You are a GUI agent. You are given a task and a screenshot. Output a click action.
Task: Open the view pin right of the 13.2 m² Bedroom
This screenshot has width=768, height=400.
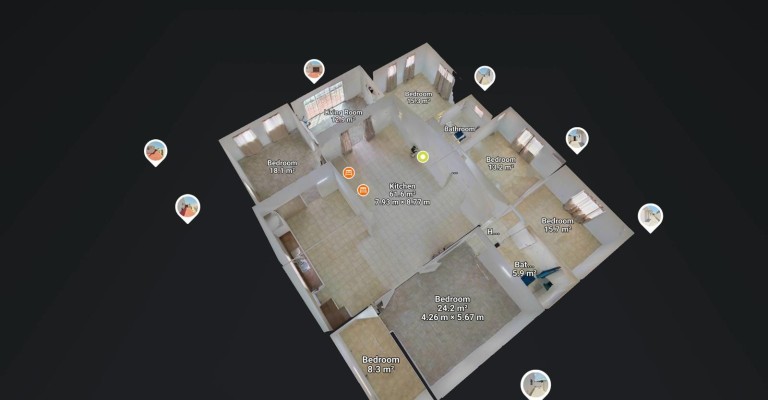pos(577,138)
